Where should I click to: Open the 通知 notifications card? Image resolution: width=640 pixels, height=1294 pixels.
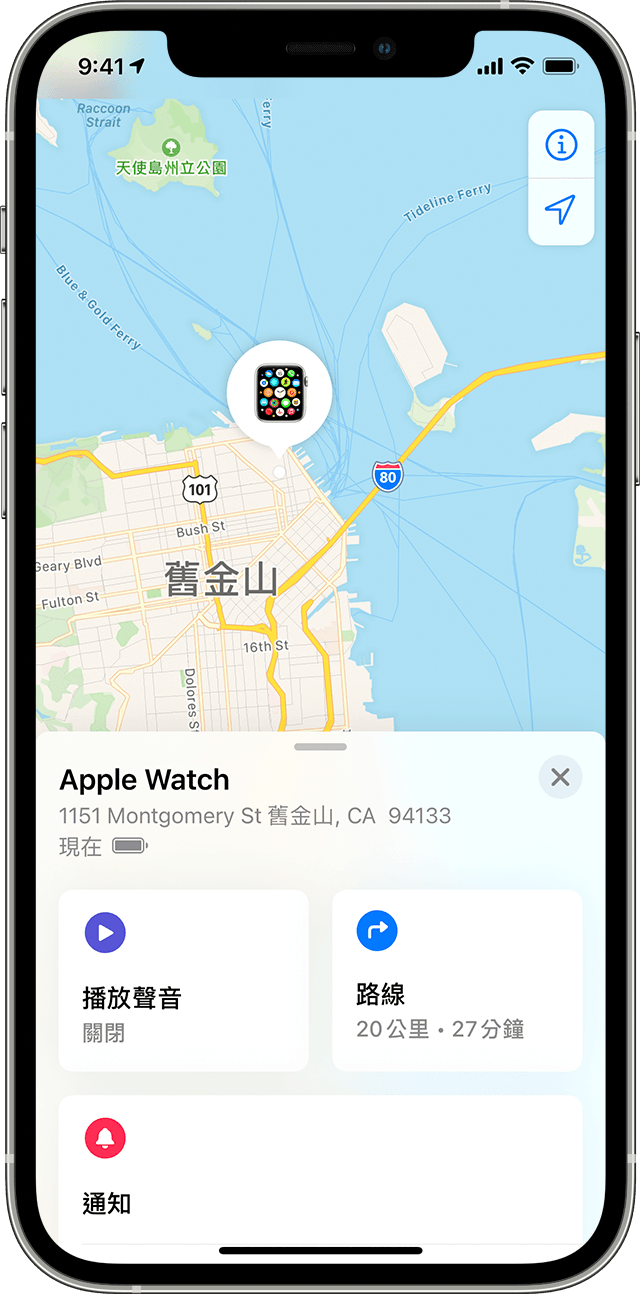pyautogui.click(x=320, y=1168)
